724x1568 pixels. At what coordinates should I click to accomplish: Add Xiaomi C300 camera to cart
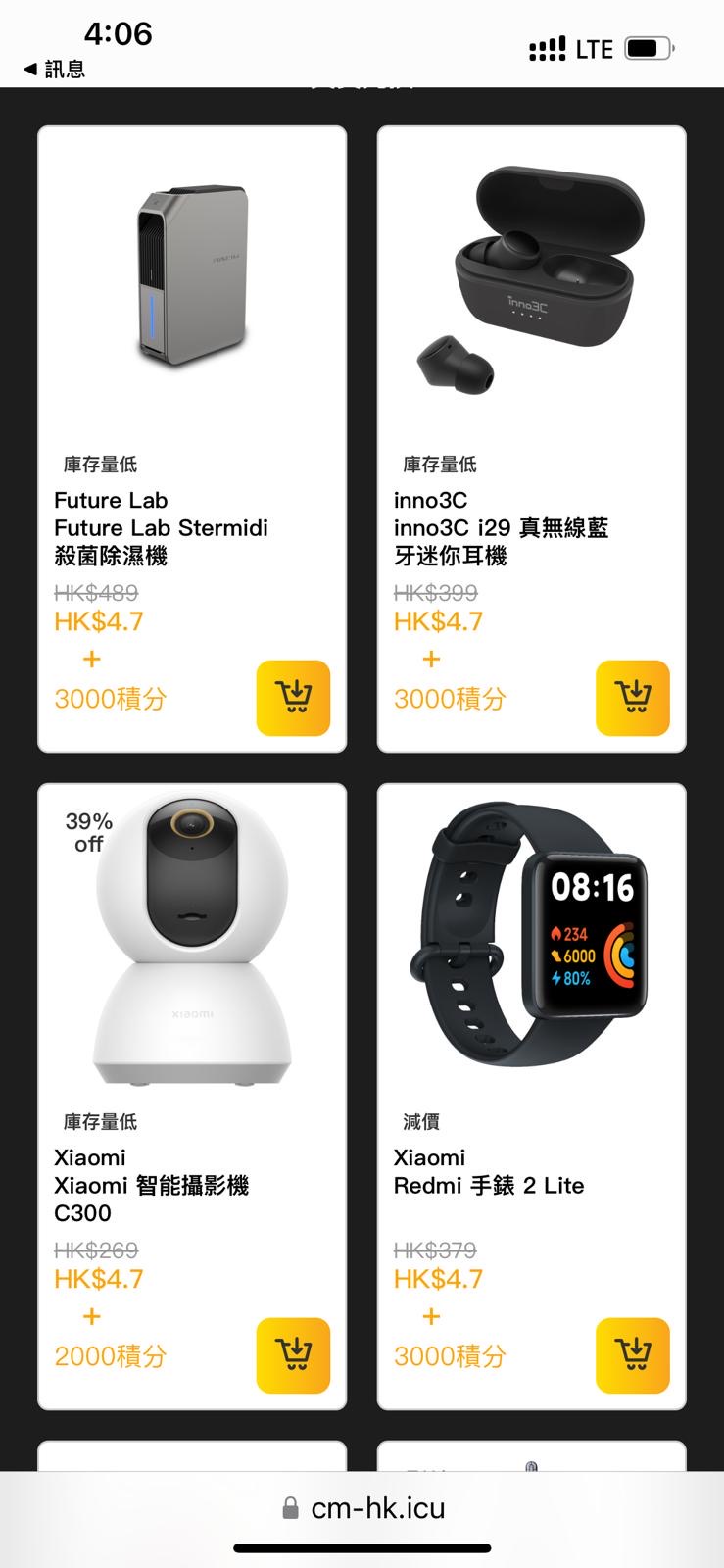coord(293,1355)
